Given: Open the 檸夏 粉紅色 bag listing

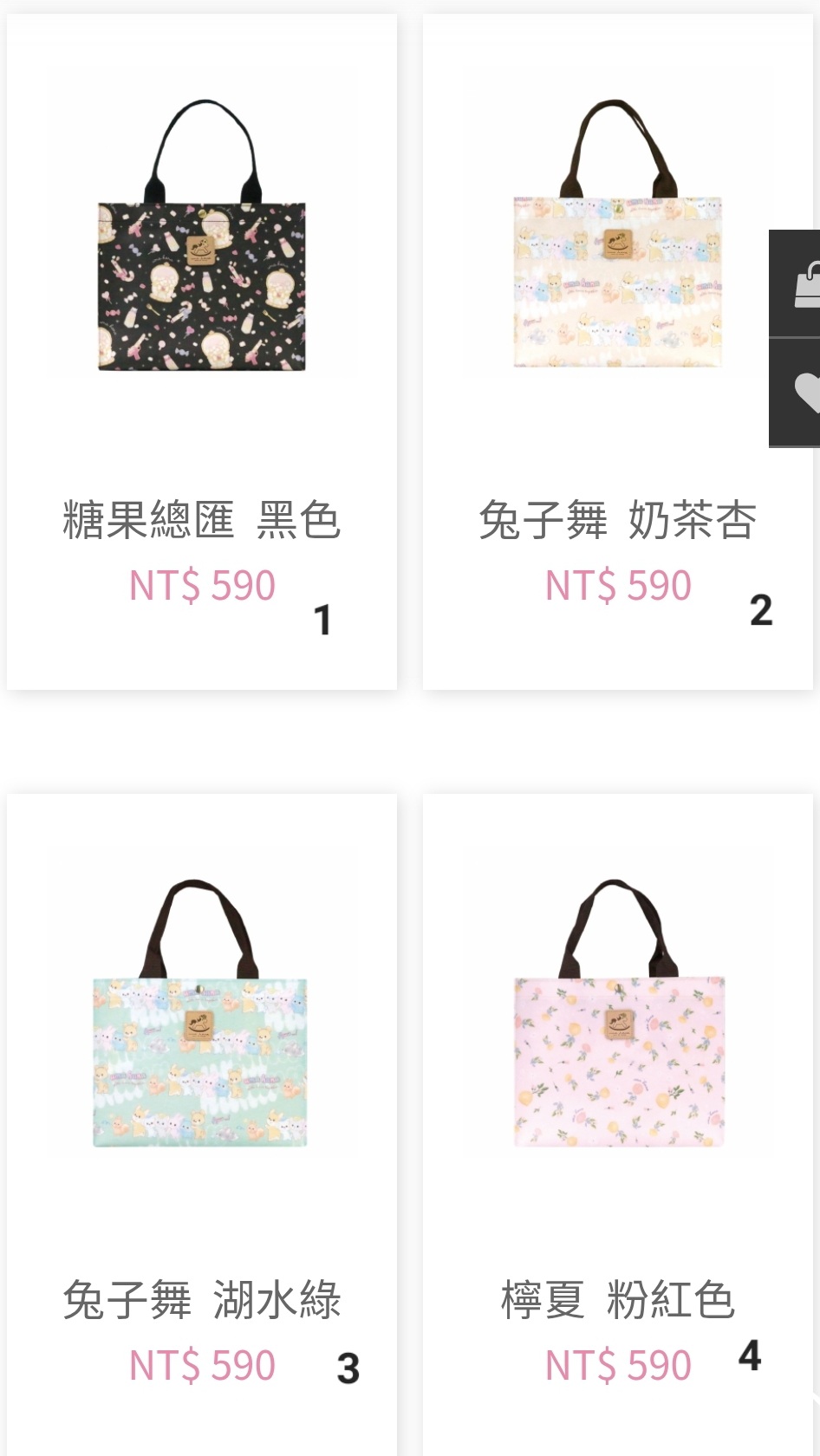Looking at the screenshot, I should pyautogui.click(x=617, y=1014).
